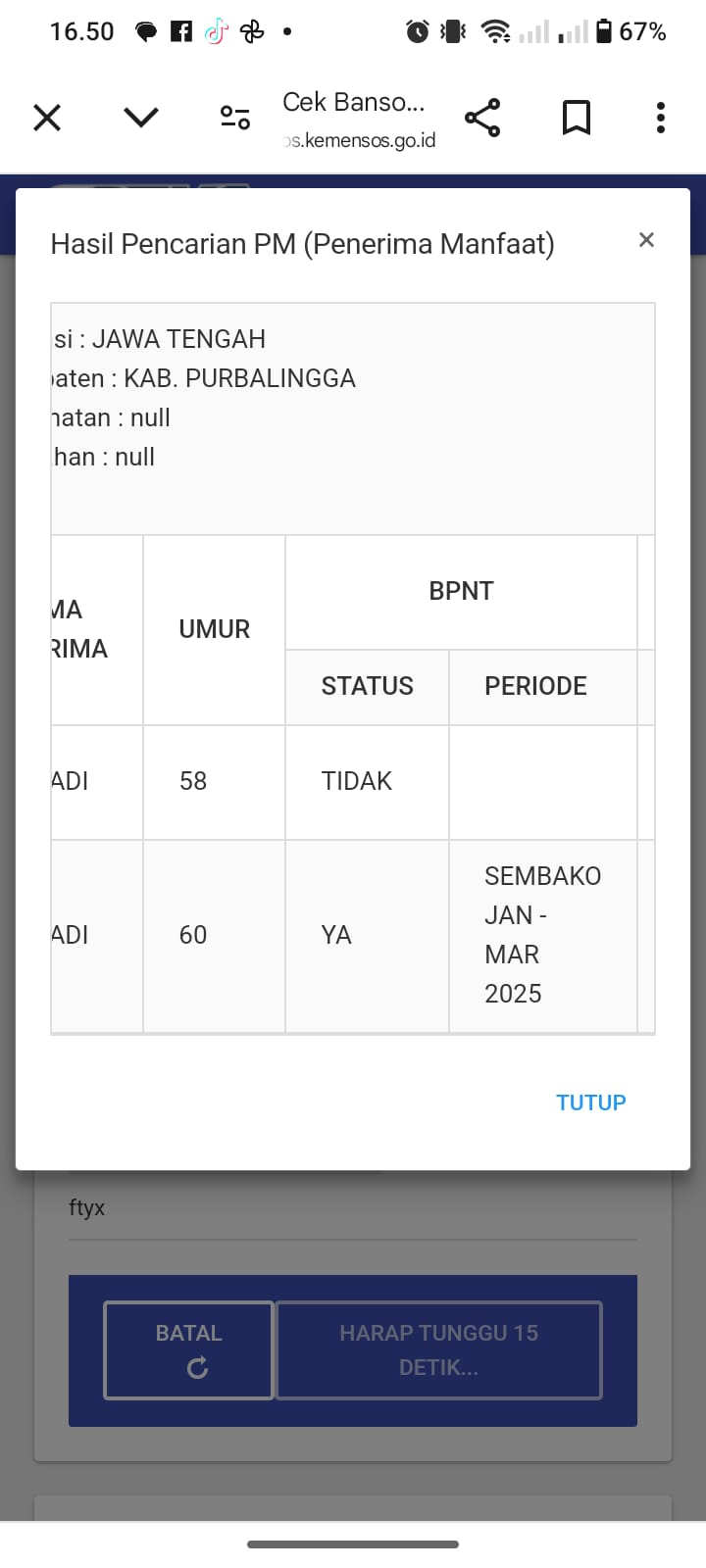The height and width of the screenshot is (1568, 706).
Task: Open site settings icon beside the URL
Action: click(x=235, y=118)
